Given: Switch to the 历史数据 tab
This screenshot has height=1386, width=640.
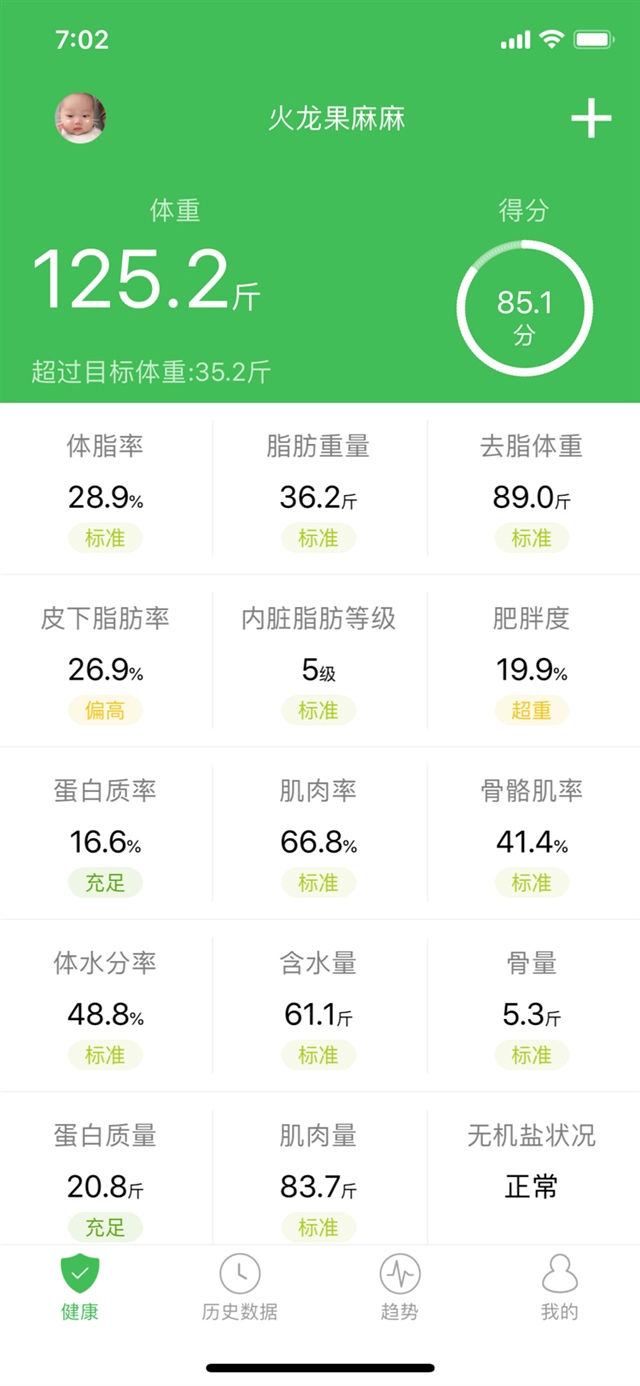Looking at the screenshot, I should coord(240,1289).
